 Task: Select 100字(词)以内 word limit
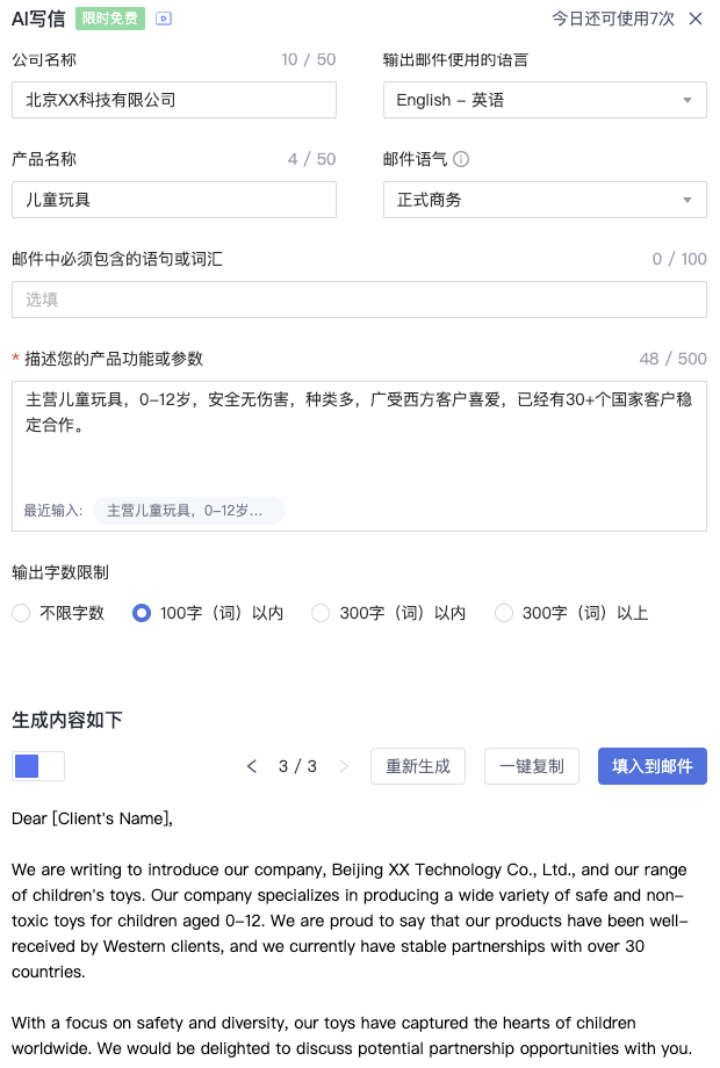click(142, 613)
